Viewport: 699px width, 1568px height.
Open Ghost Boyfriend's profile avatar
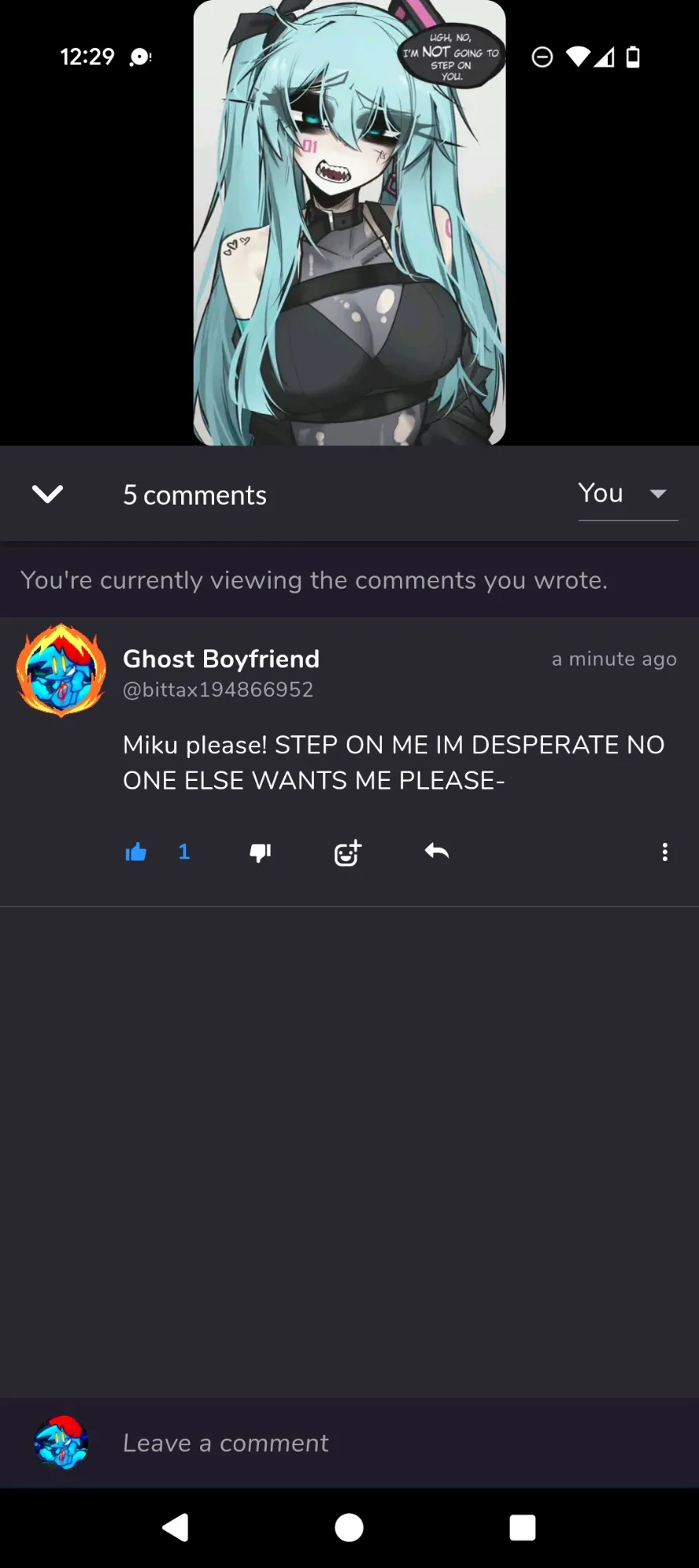(61, 670)
